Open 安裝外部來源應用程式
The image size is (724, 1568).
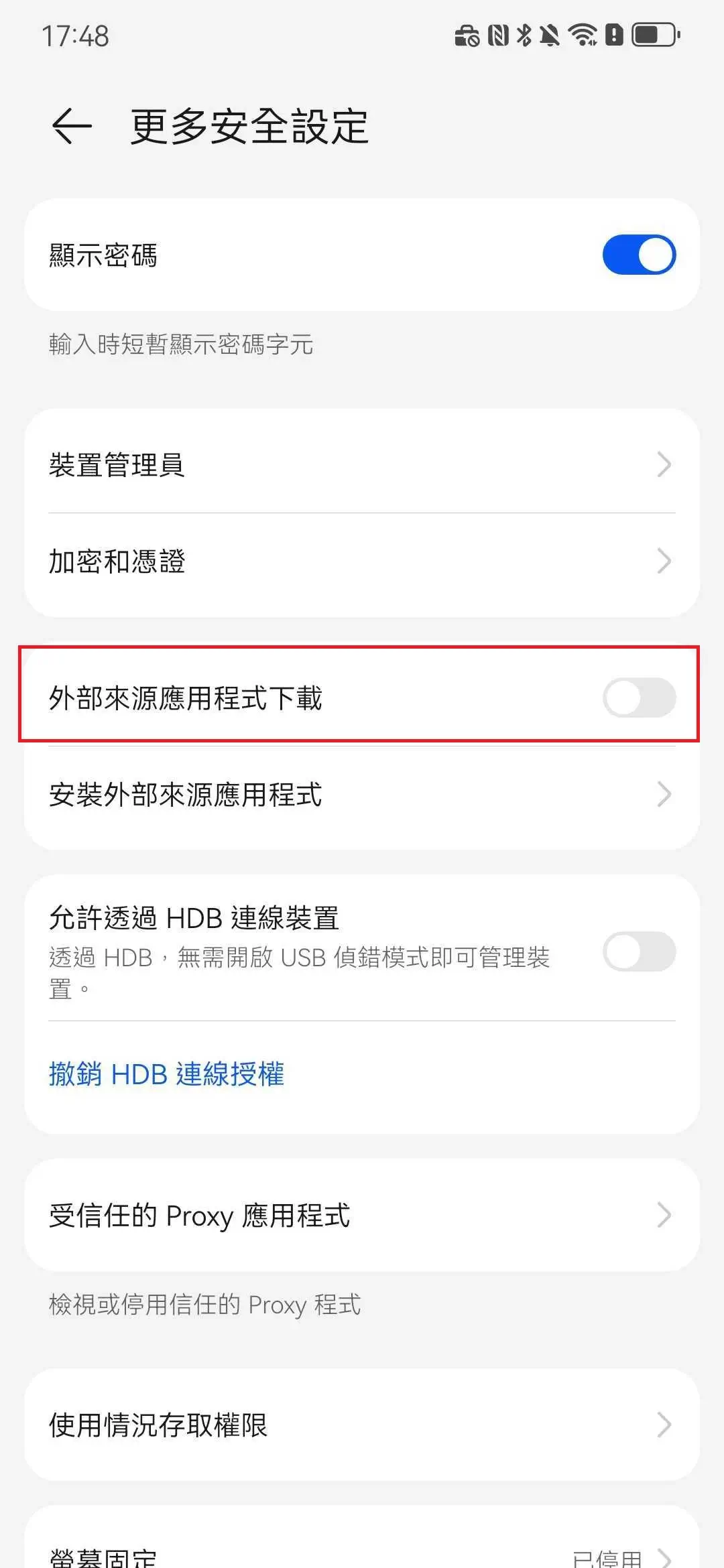(362, 795)
